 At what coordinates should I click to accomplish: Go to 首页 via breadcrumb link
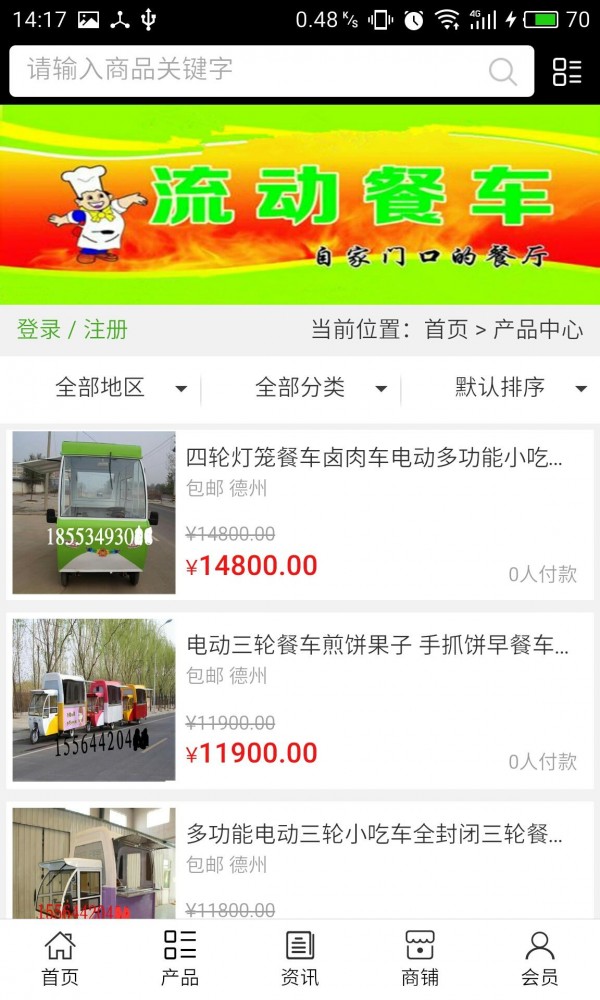(446, 330)
